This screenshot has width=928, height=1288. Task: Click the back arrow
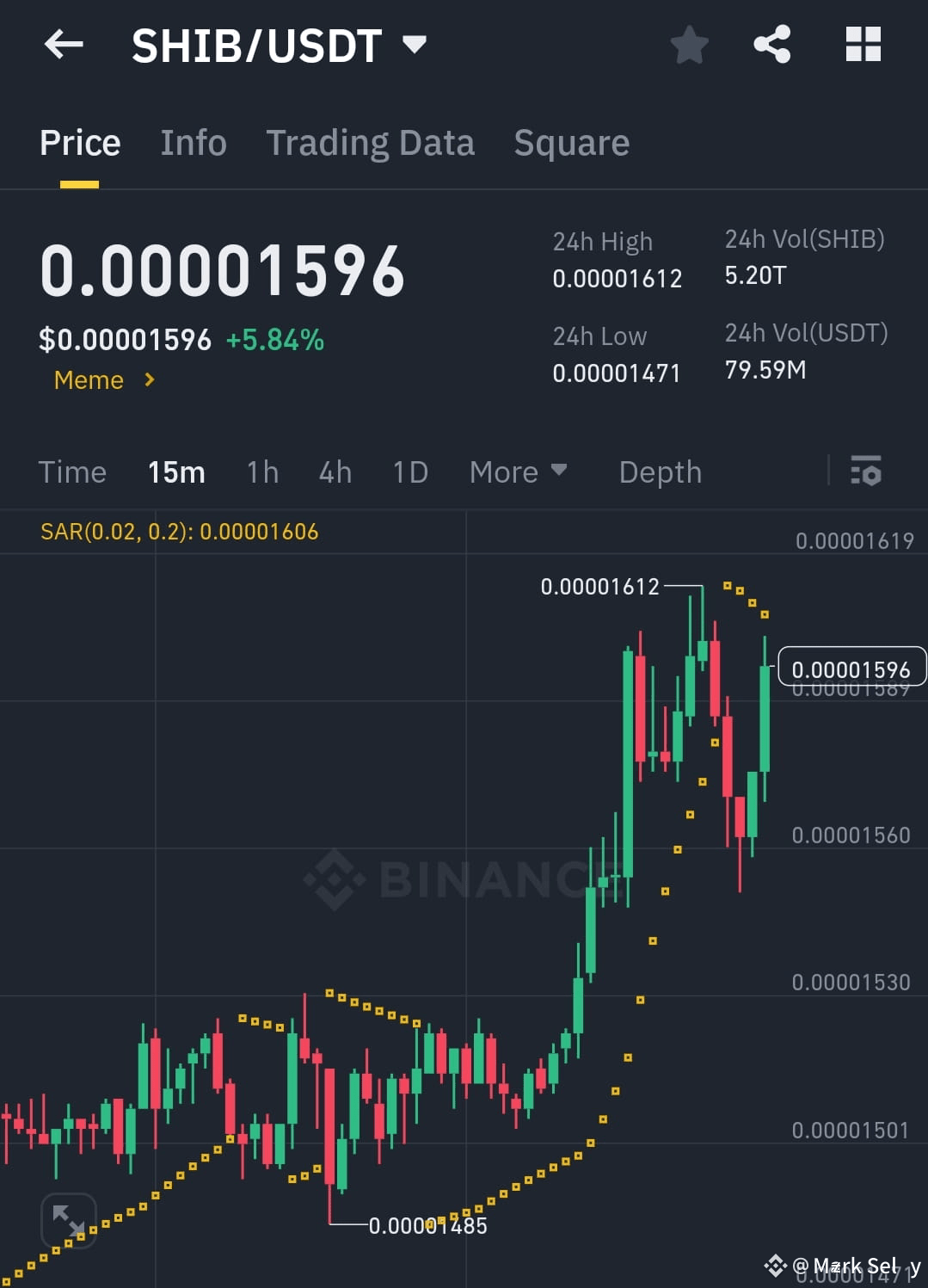(64, 45)
